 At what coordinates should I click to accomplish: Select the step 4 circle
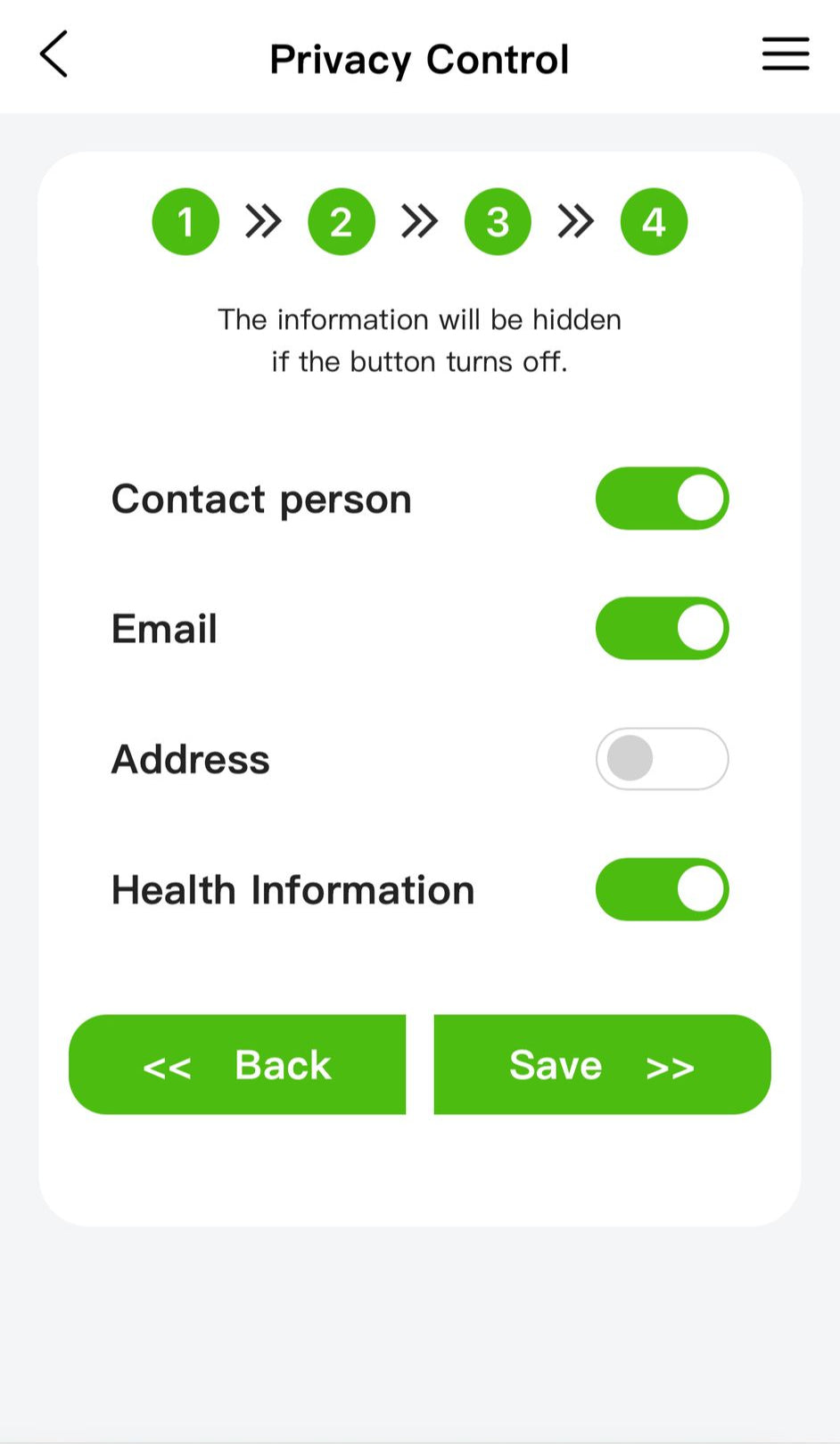point(654,222)
